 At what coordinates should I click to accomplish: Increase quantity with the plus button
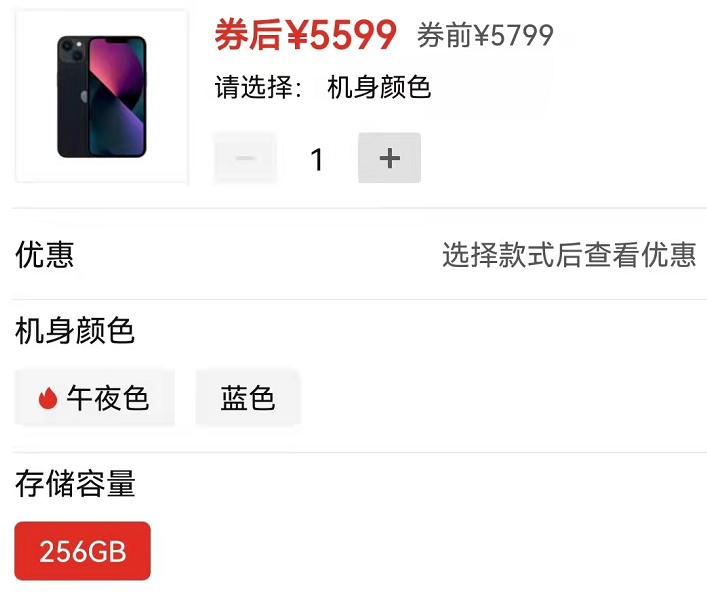tap(389, 158)
